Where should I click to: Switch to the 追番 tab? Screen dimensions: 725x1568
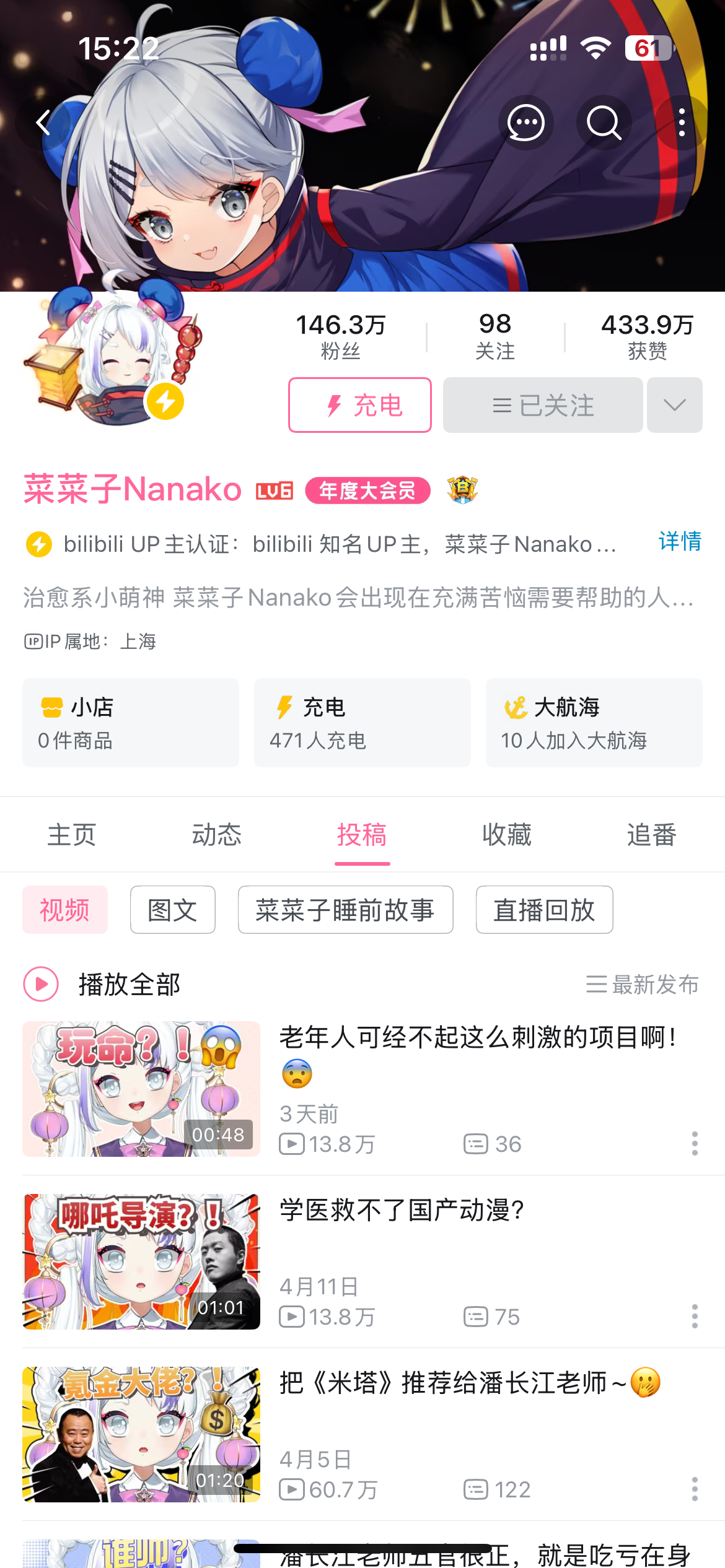pyautogui.click(x=651, y=834)
